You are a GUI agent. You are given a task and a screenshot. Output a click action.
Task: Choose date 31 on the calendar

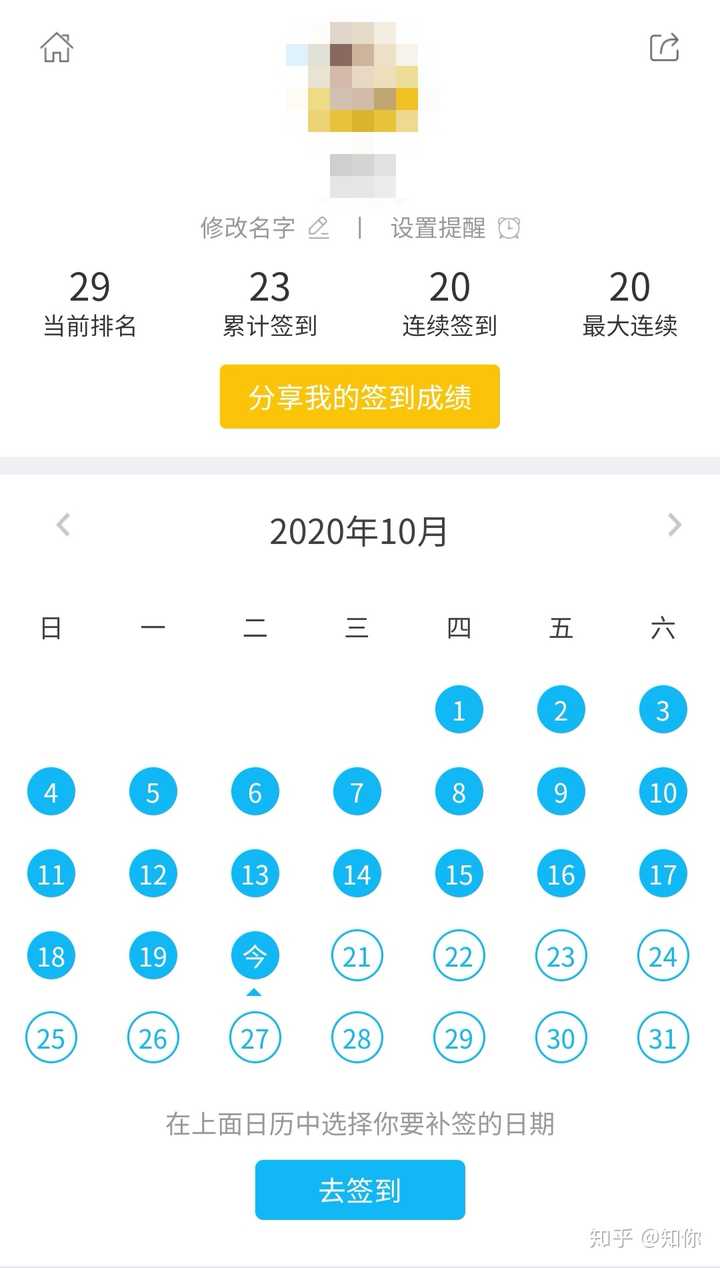663,1039
